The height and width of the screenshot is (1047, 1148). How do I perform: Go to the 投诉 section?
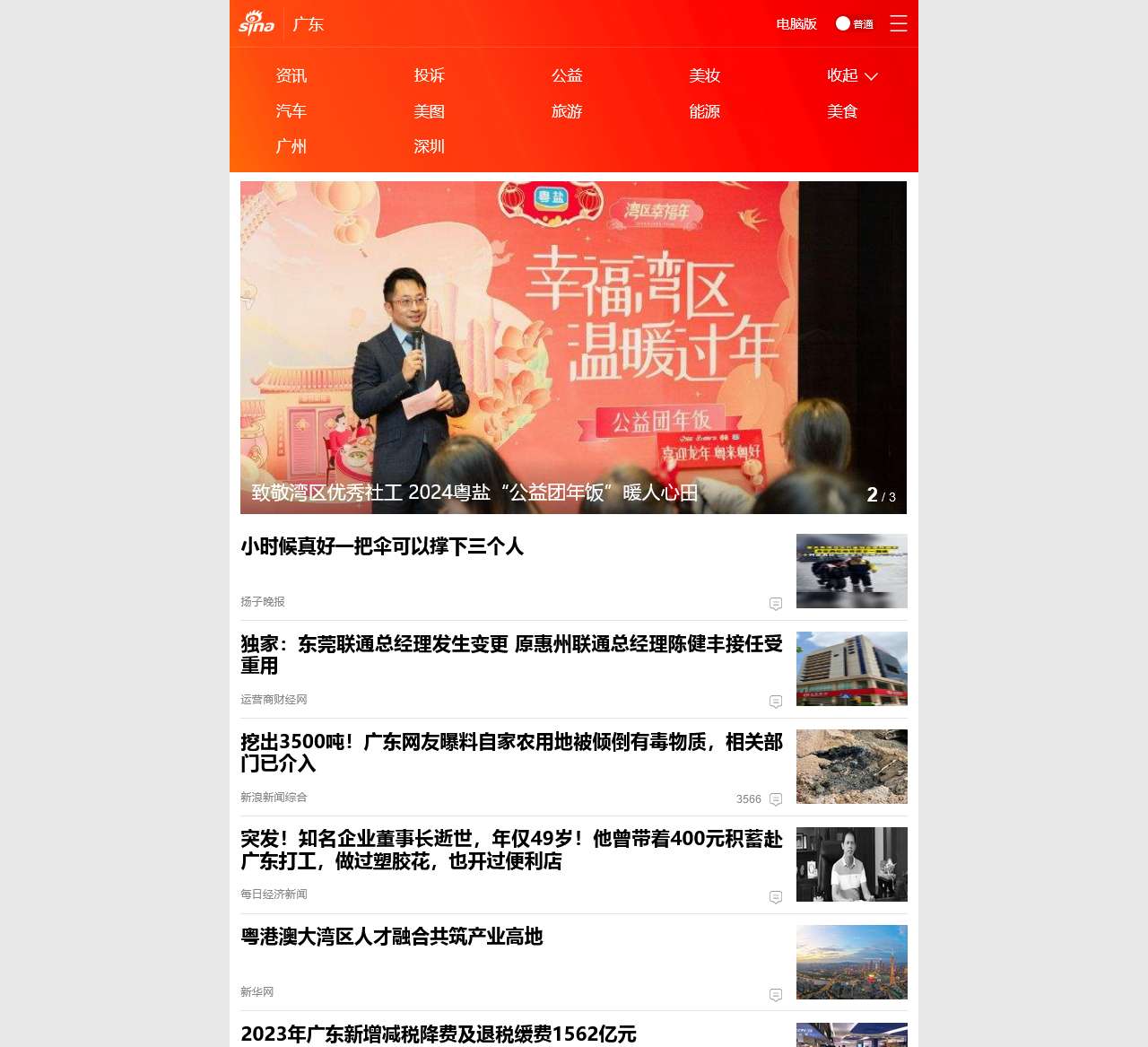(430, 76)
